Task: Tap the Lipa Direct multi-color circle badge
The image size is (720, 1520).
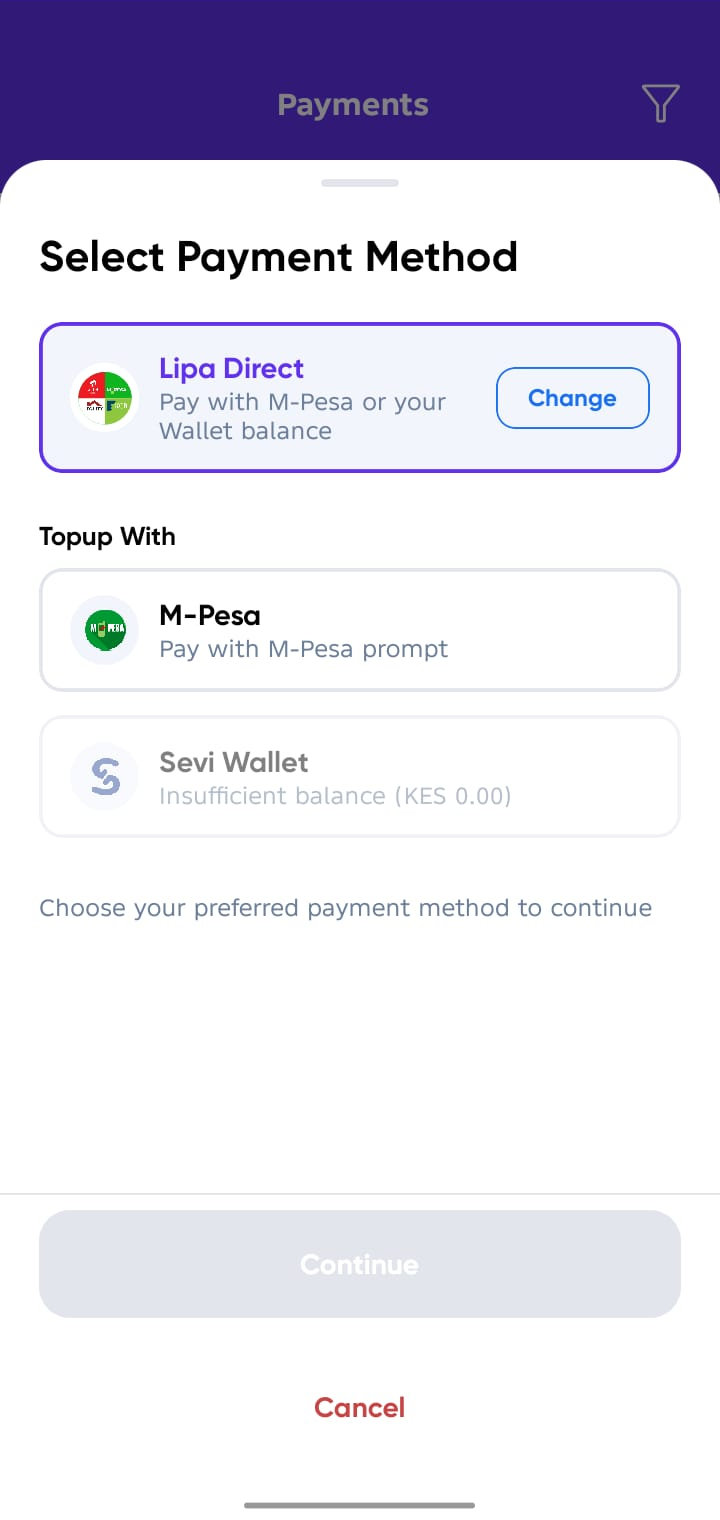Action: click(x=104, y=397)
